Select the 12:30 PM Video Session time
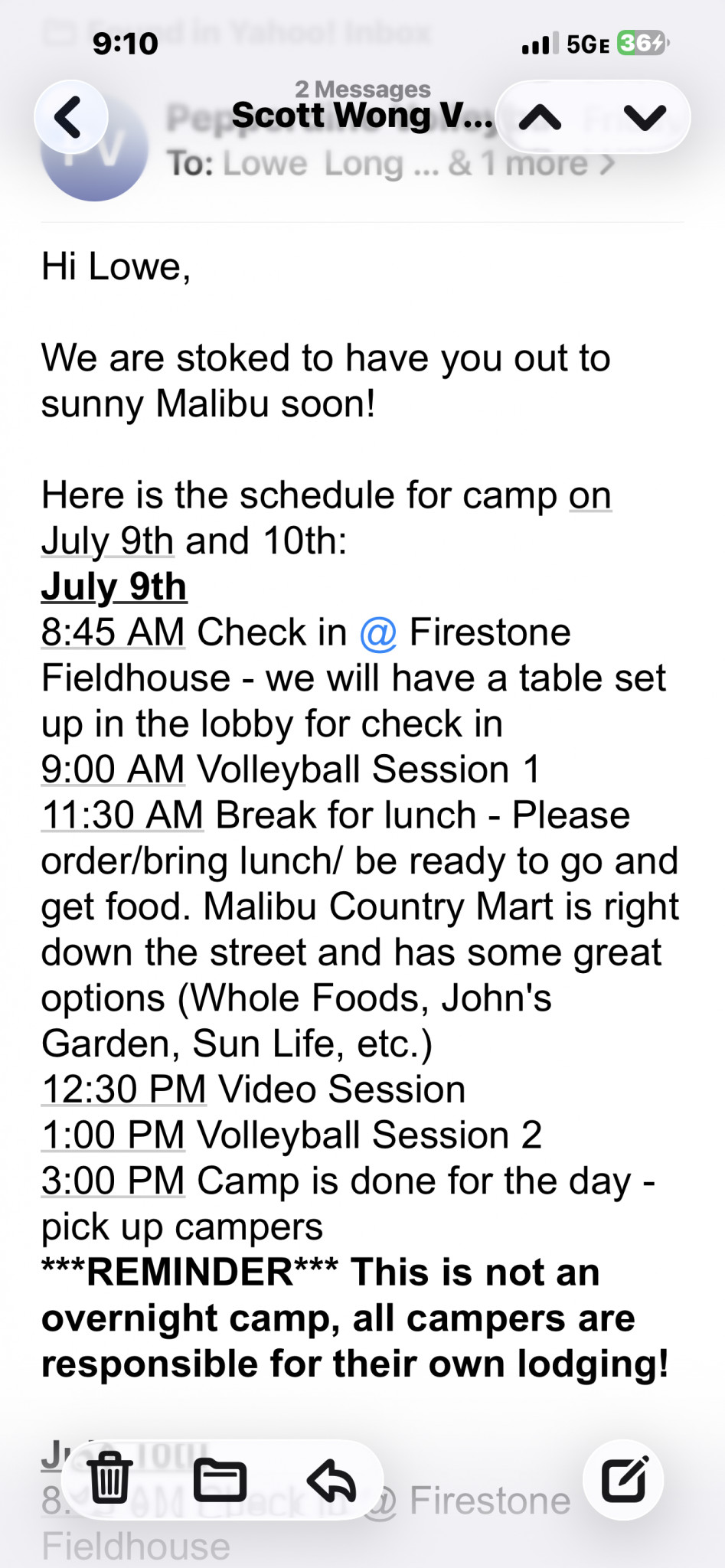 pos(124,1089)
